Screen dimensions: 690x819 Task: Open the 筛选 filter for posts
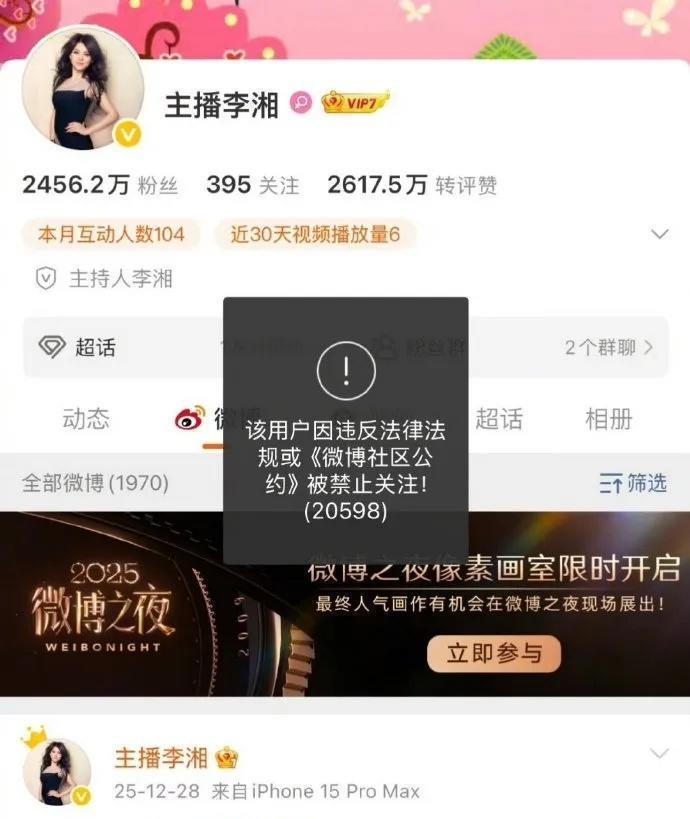(x=633, y=484)
